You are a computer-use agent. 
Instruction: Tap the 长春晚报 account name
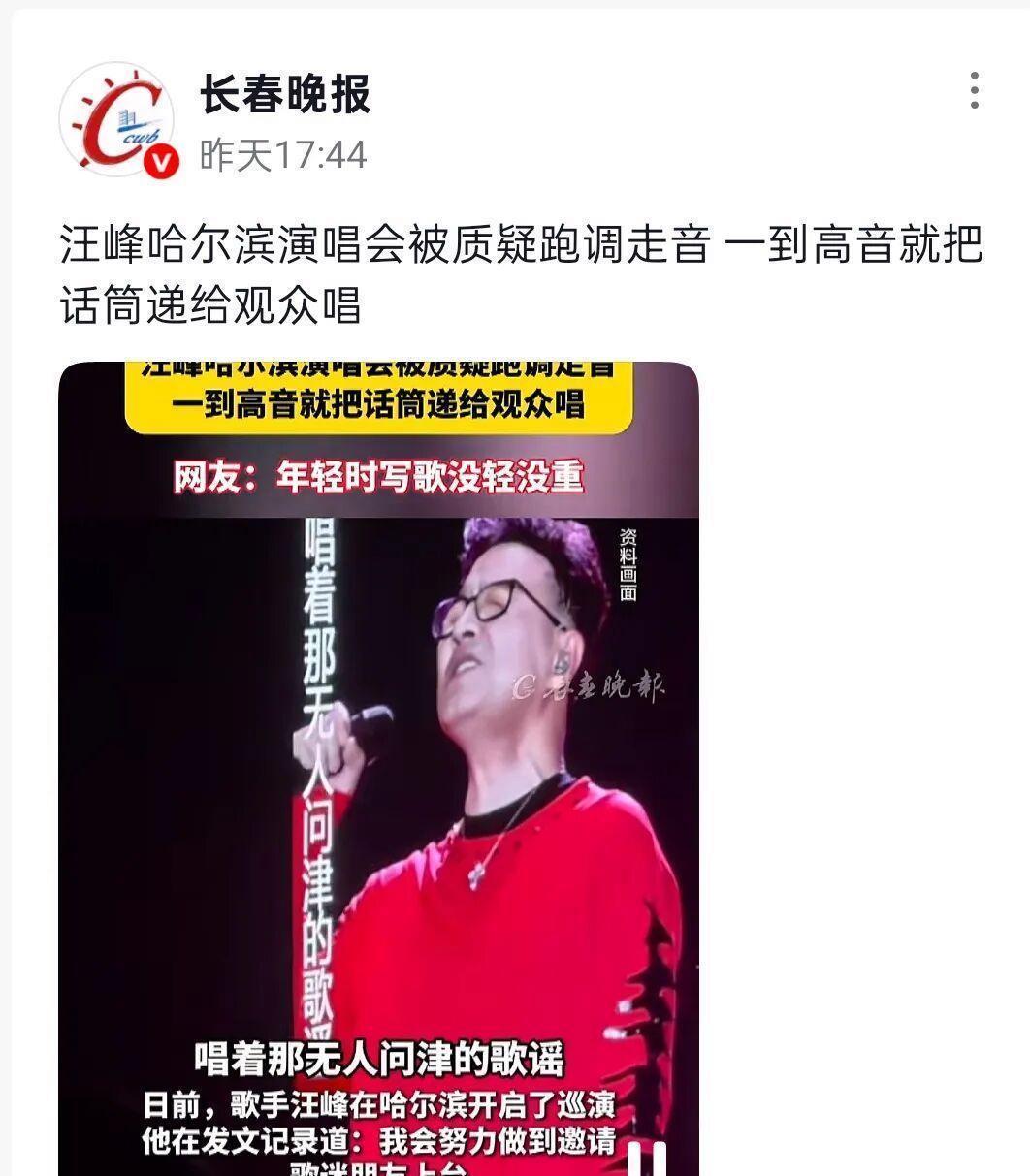(285, 95)
